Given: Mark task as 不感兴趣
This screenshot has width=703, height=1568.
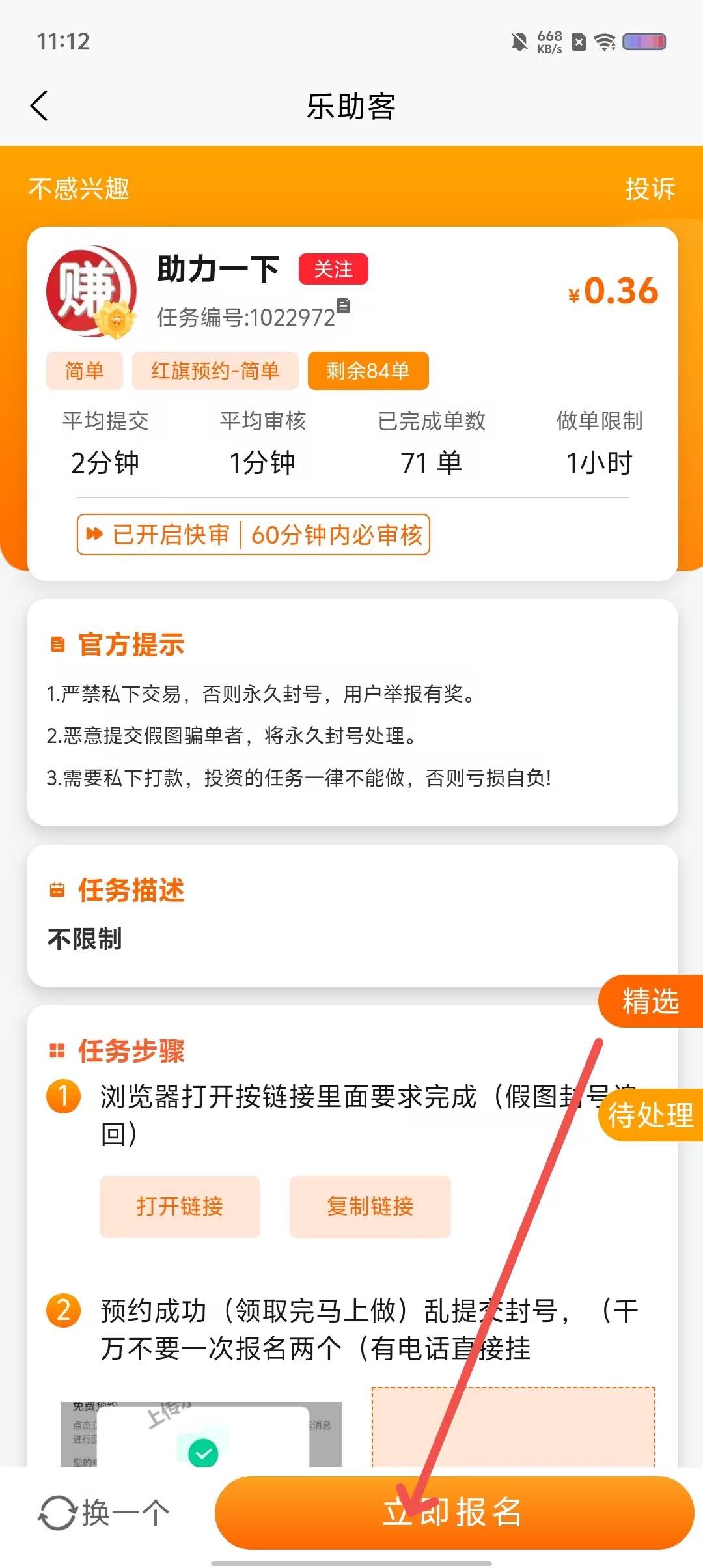Looking at the screenshot, I should pos(79,189).
